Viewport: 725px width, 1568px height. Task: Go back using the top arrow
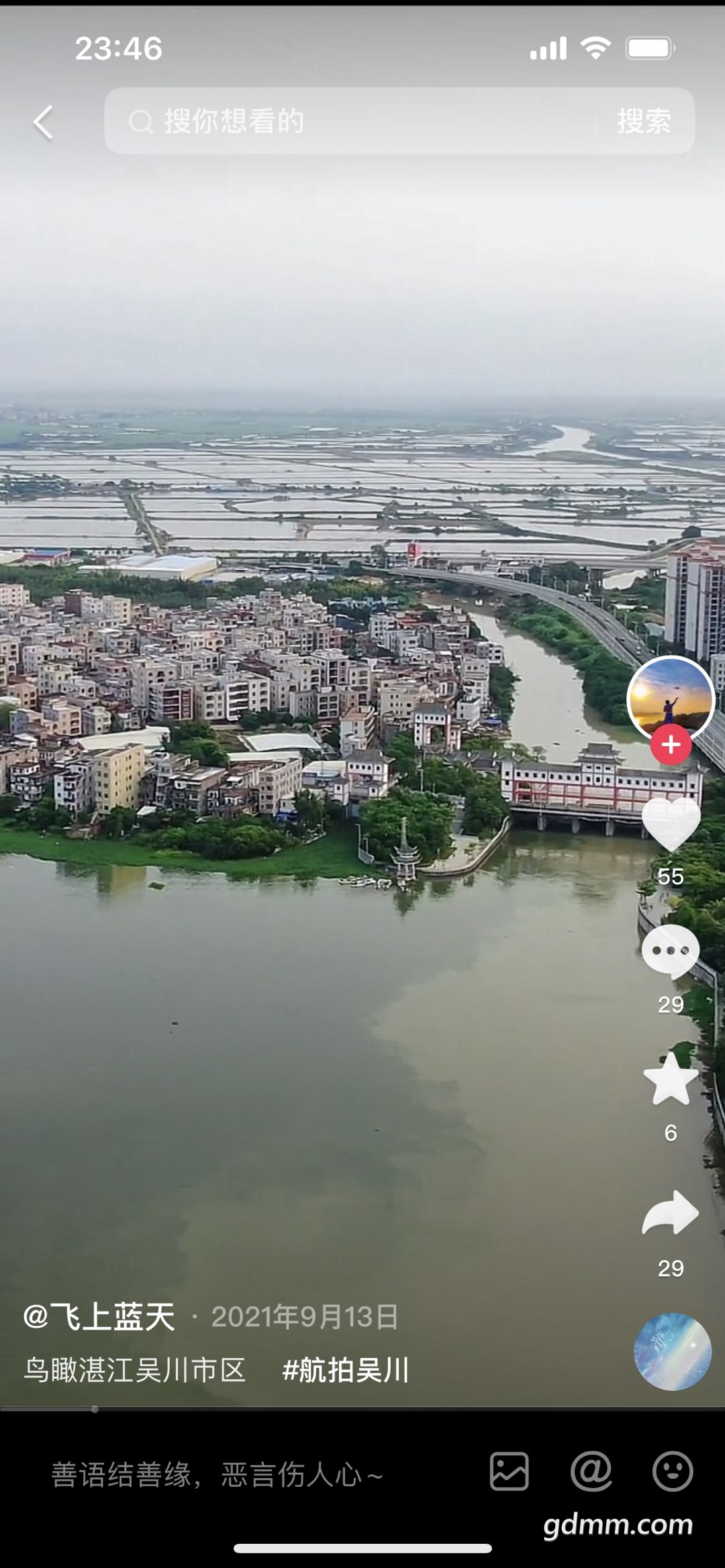pos(44,123)
